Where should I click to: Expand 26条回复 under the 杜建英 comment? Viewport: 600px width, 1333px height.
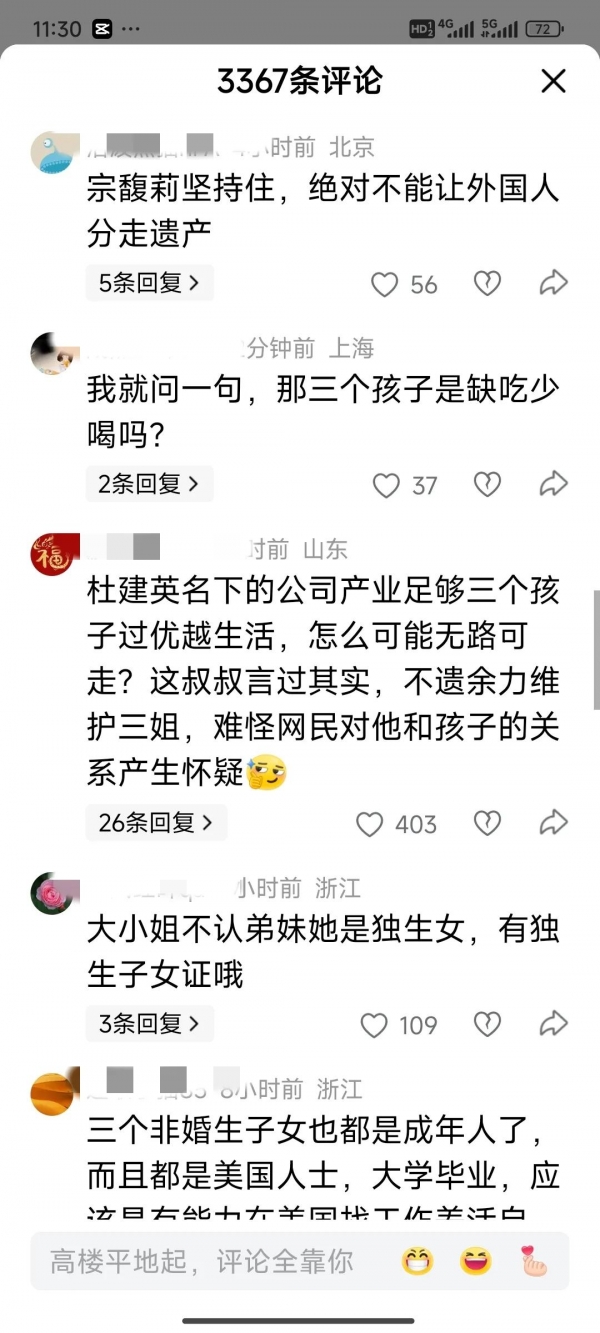point(155,823)
